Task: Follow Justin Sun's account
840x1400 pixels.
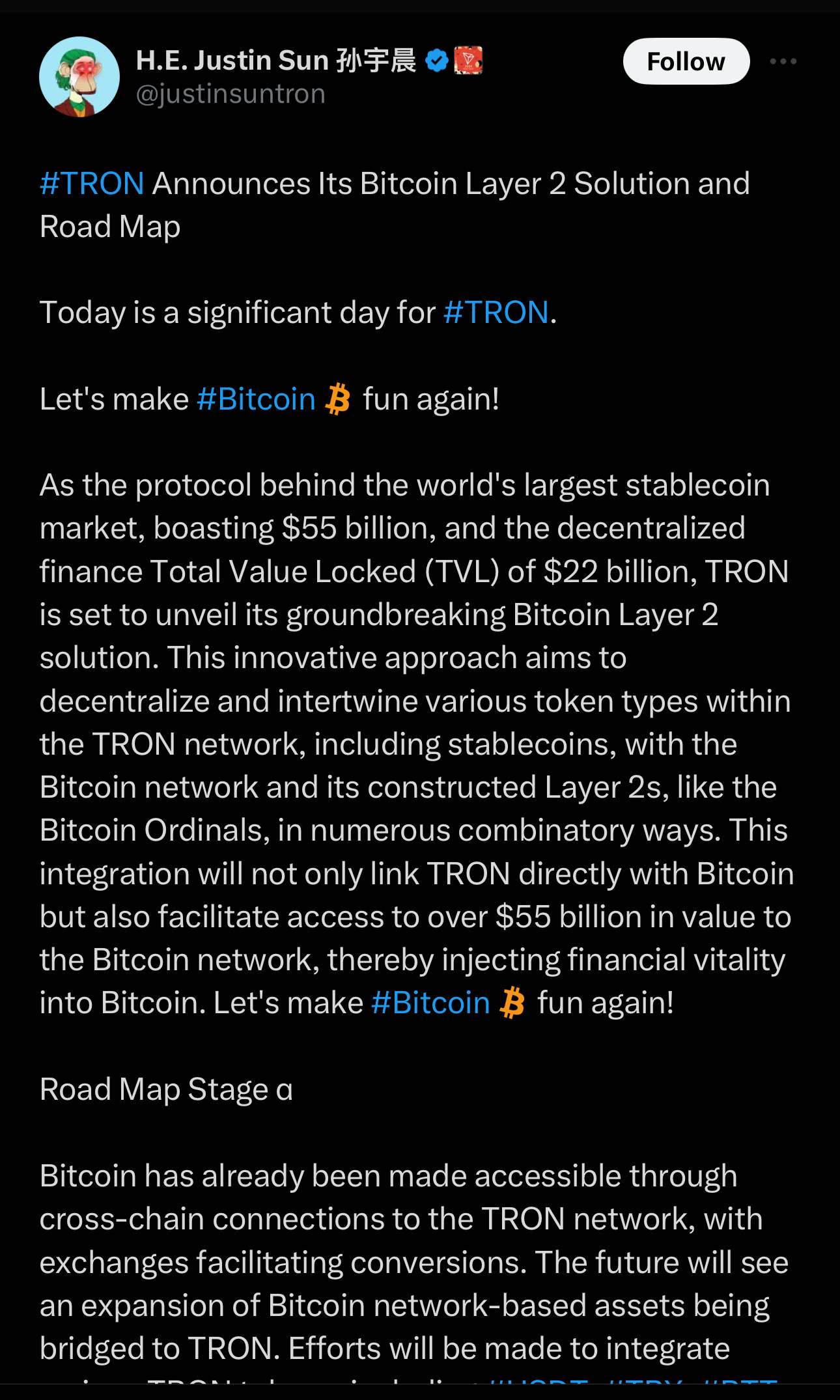Action: [x=686, y=62]
